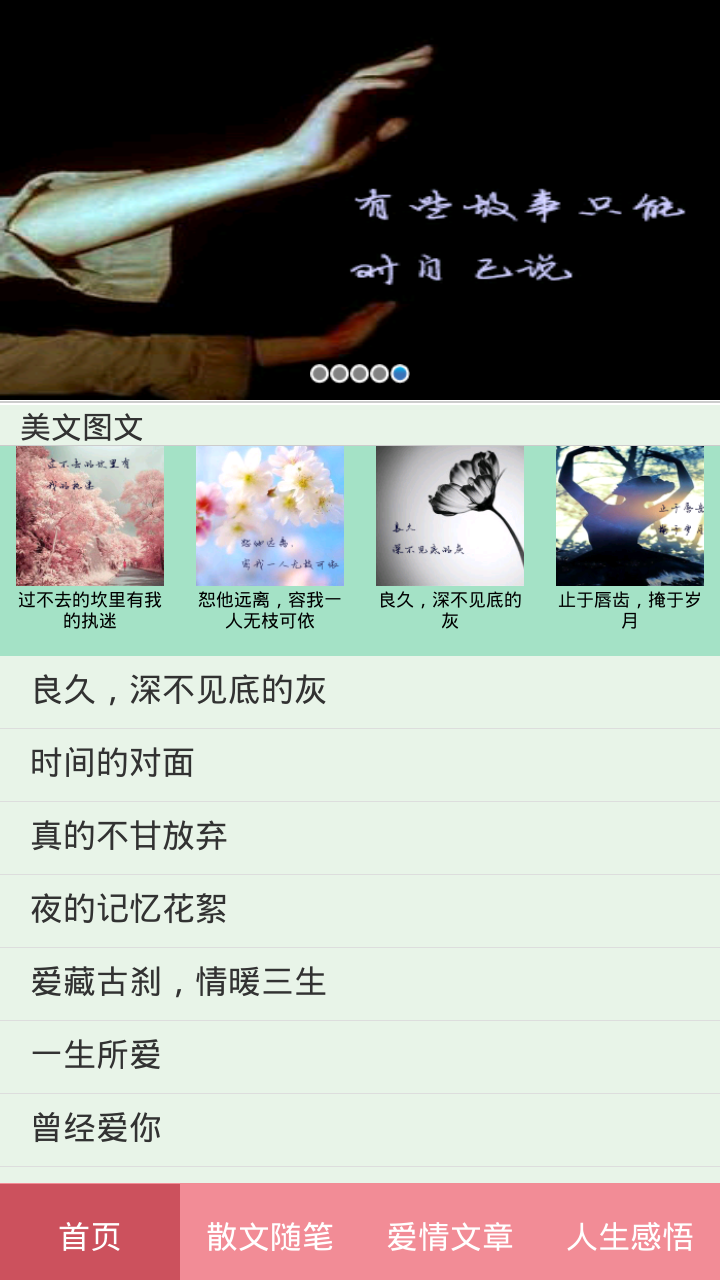The image size is (720, 1280).
Task: Read the list article 良久，深不见底的灰
Action: point(360,691)
